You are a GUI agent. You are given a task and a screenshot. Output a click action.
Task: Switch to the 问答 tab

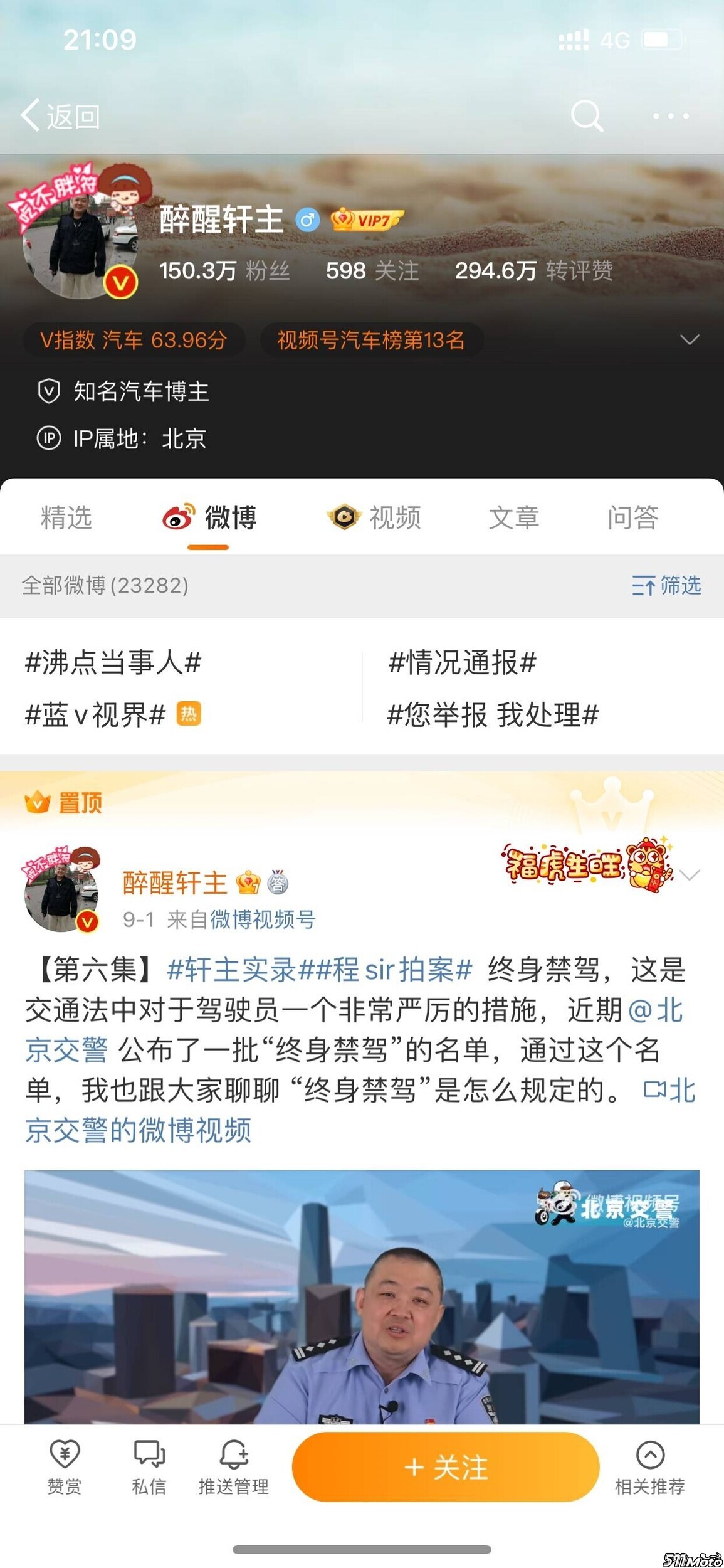tap(632, 518)
